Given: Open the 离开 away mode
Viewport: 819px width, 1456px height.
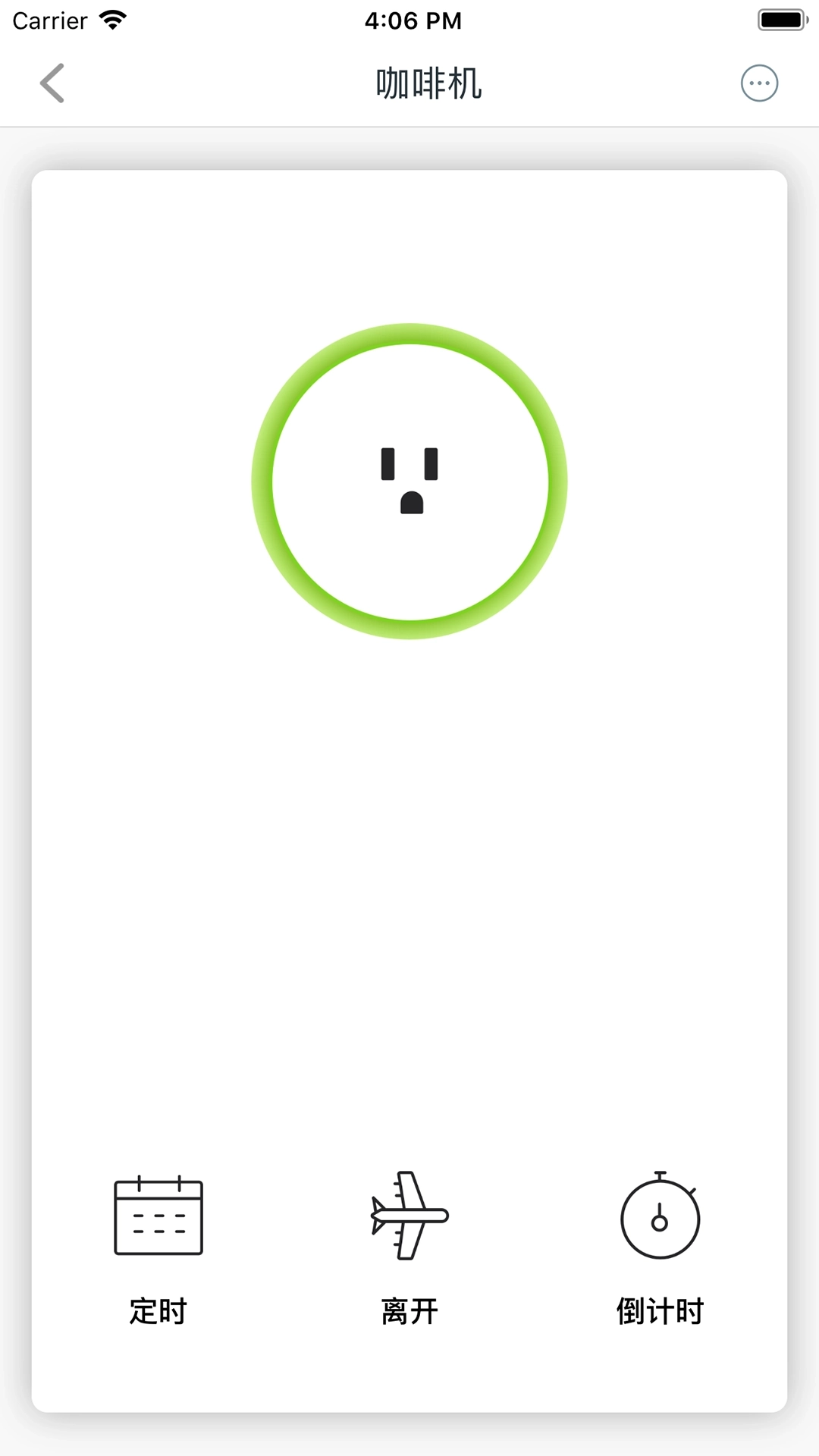Looking at the screenshot, I should coord(409,1247).
